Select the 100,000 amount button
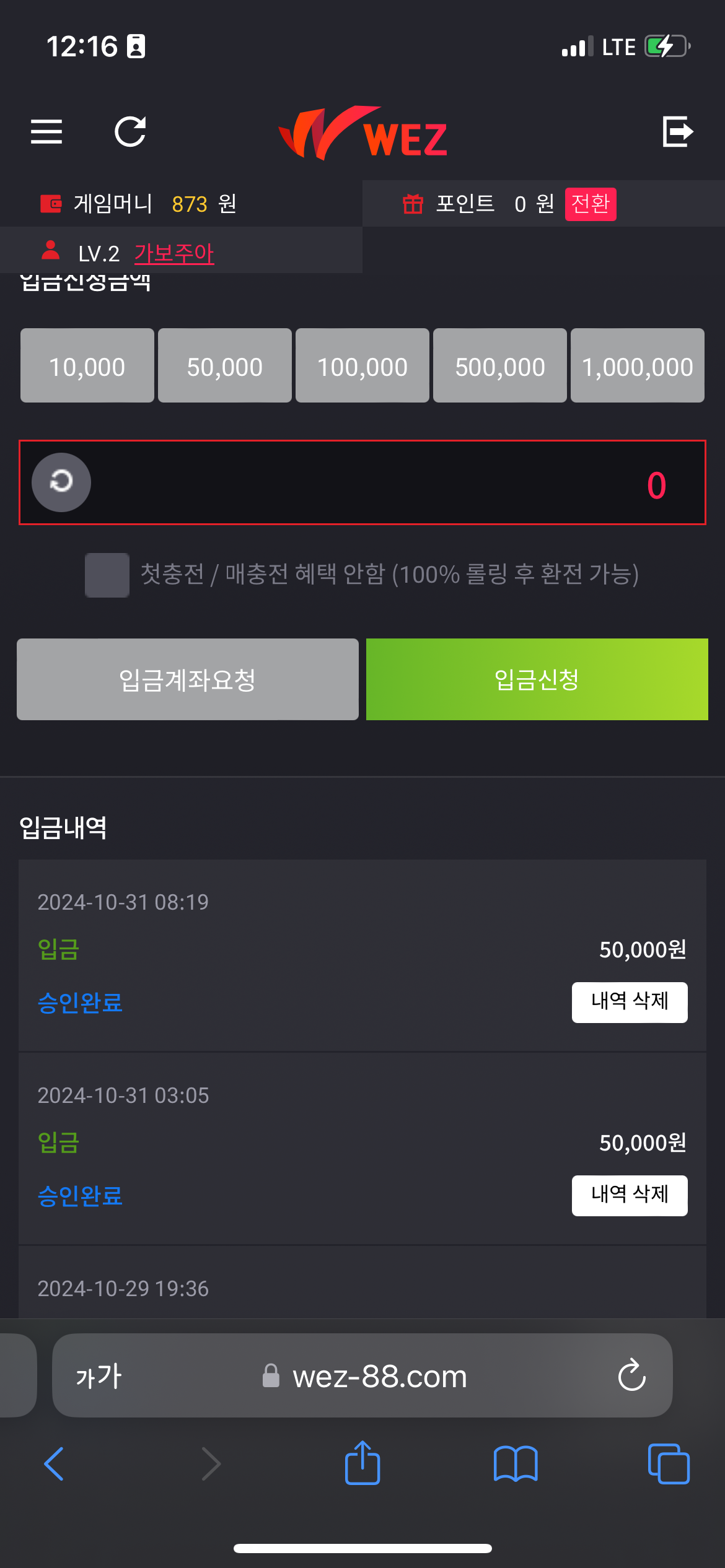725x1568 pixels. coord(362,366)
